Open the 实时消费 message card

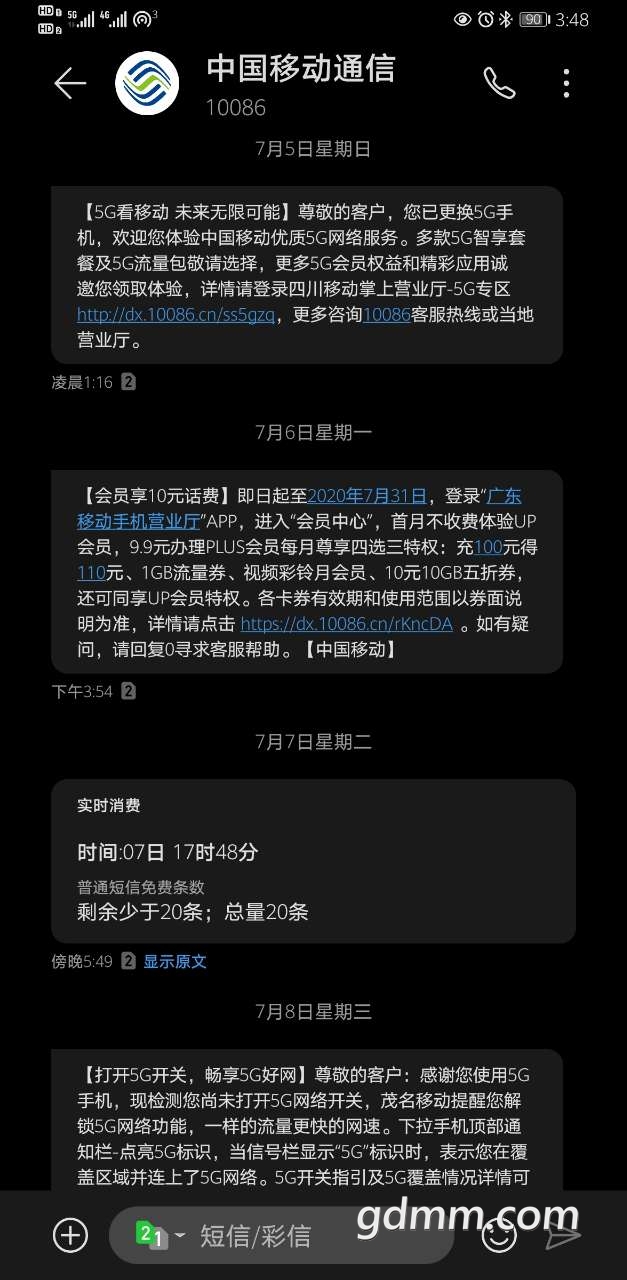pyautogui.click(x=313, y=861)
